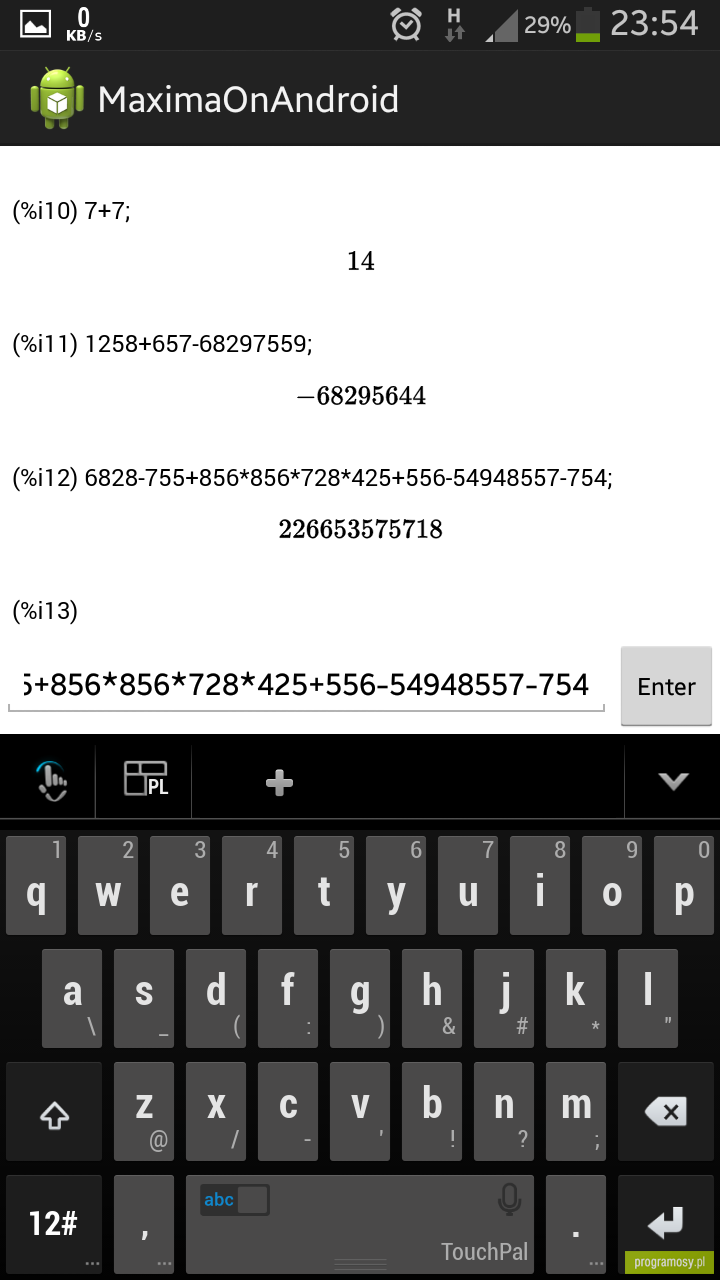
Task: Open the PL keyboard layout selector
Action: pyautogui.click(x=144, y=780)
